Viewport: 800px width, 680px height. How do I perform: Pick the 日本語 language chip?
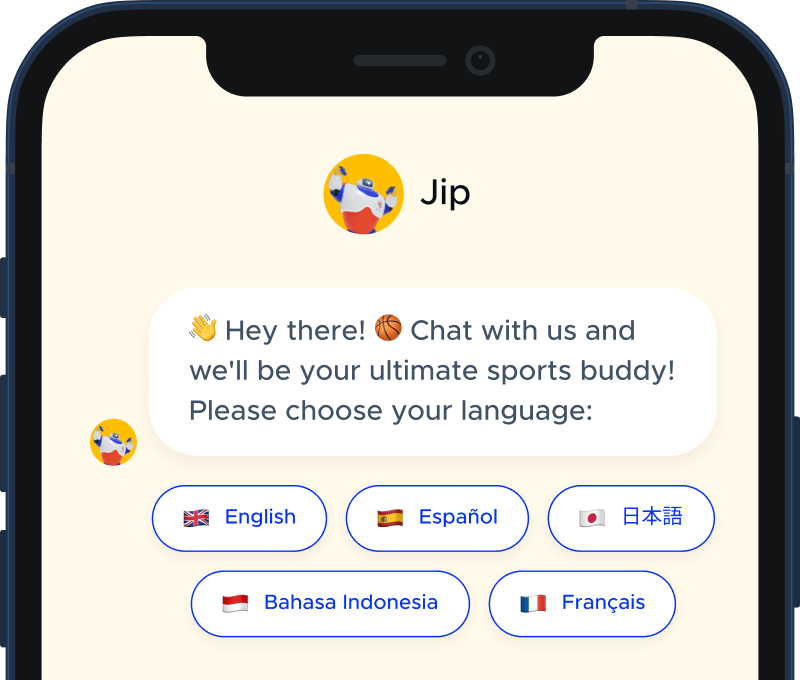pyautogui.click(x=631, y=518)
